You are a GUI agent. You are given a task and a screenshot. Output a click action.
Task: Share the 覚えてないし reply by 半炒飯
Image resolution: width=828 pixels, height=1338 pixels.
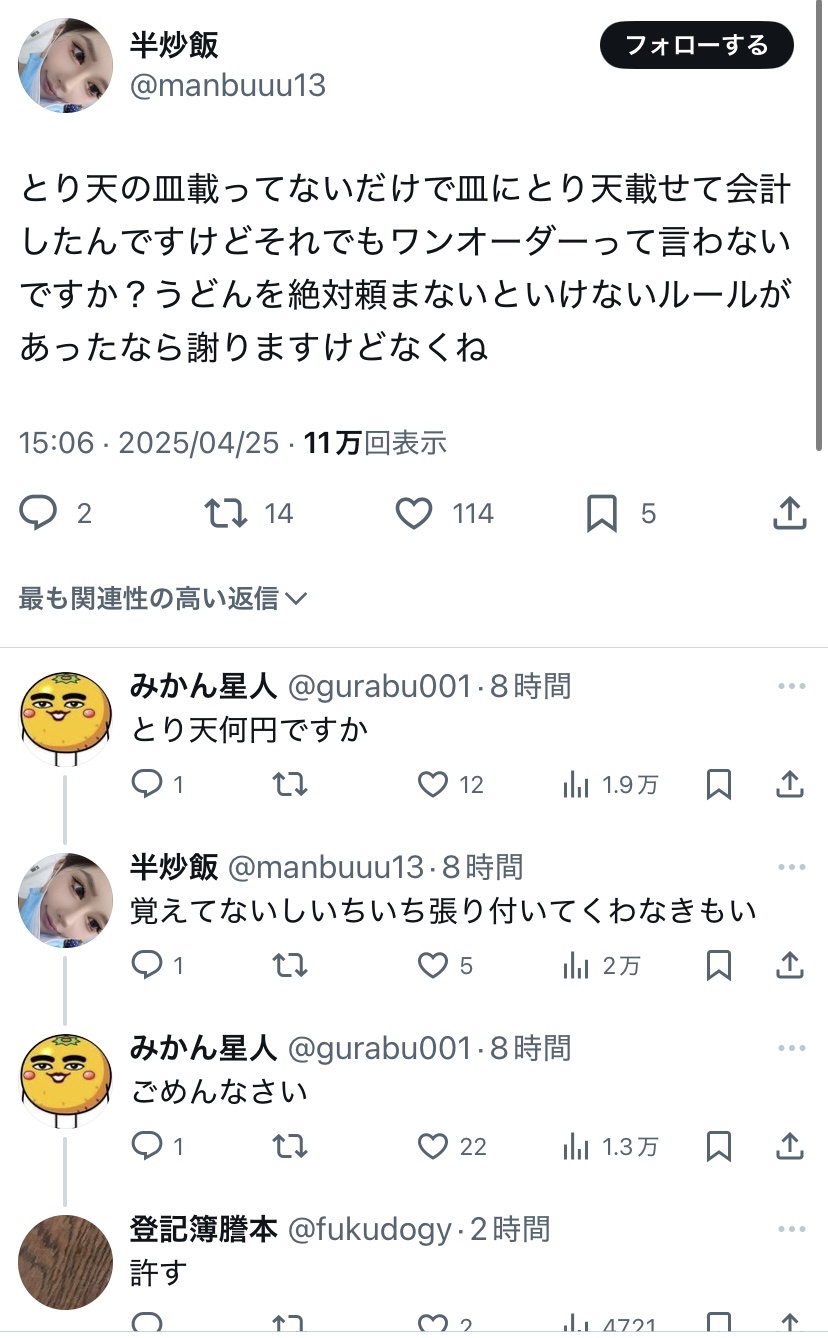click(789, 965)
